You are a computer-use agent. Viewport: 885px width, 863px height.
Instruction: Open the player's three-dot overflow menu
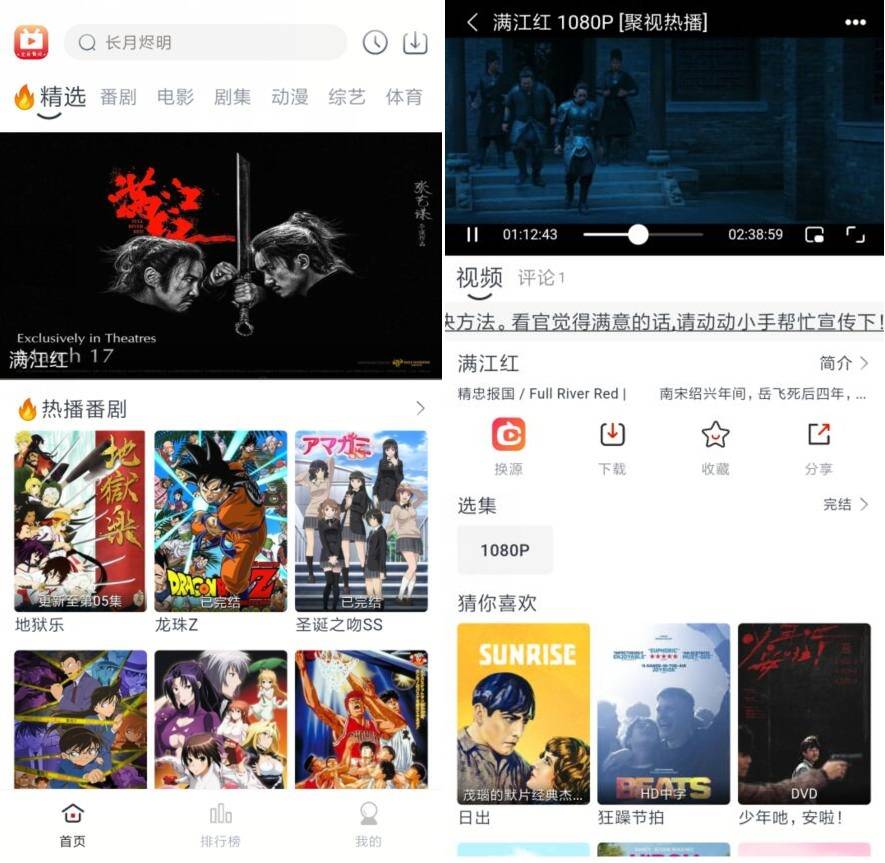pos(855,22)
